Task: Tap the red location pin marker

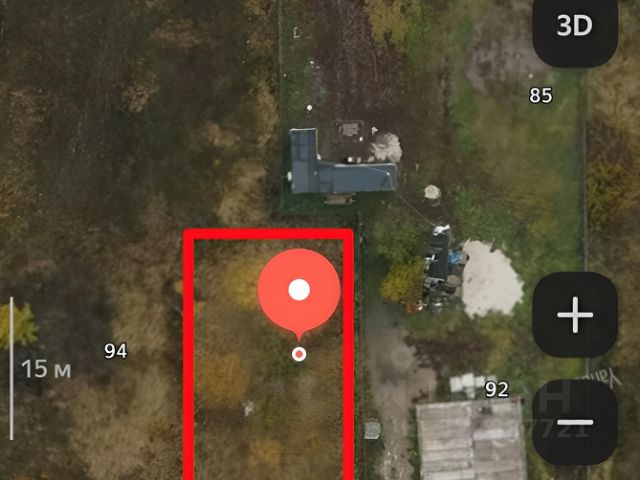Action: pos(299,291)
